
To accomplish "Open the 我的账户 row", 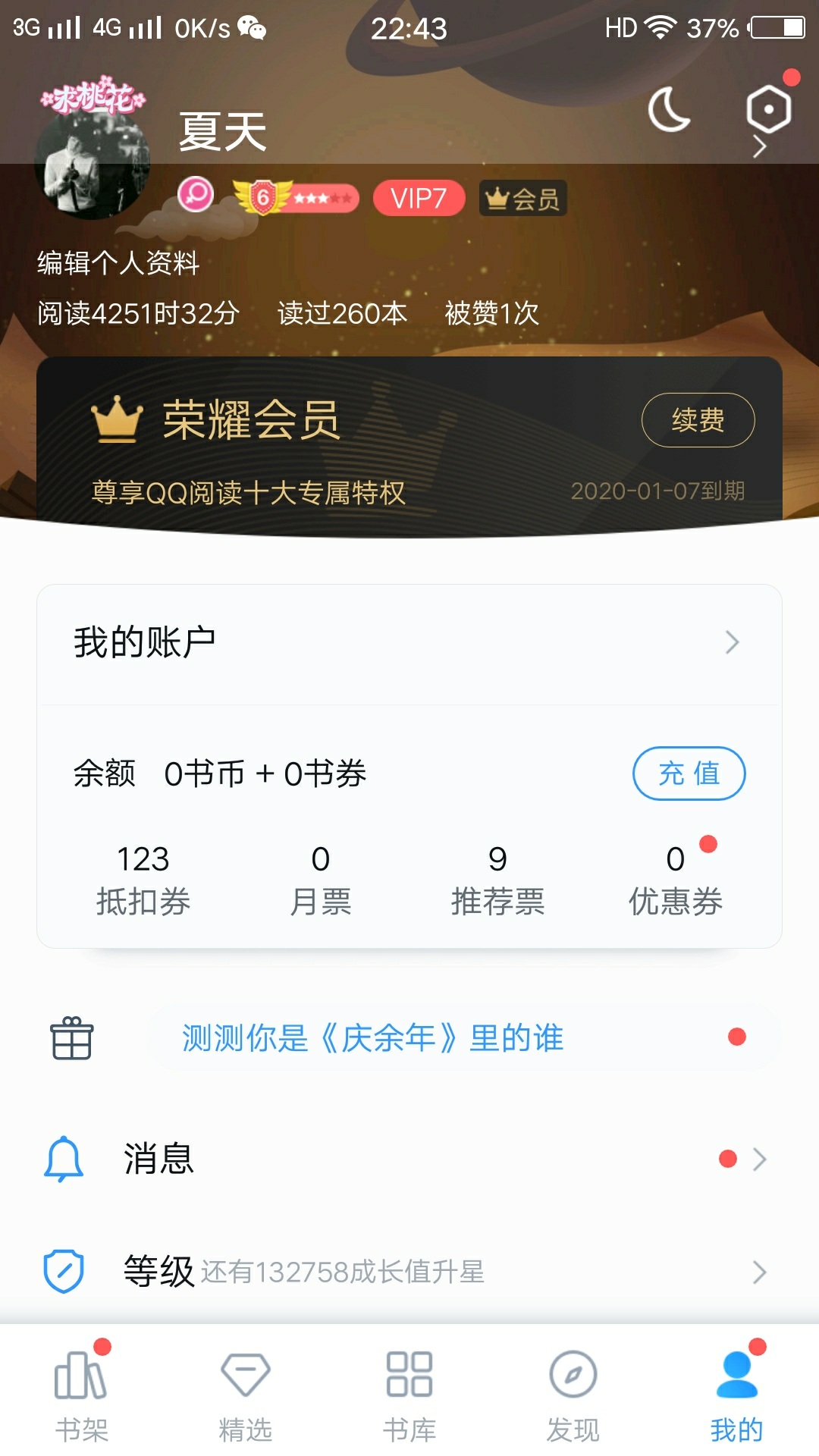I will (409, 643).
